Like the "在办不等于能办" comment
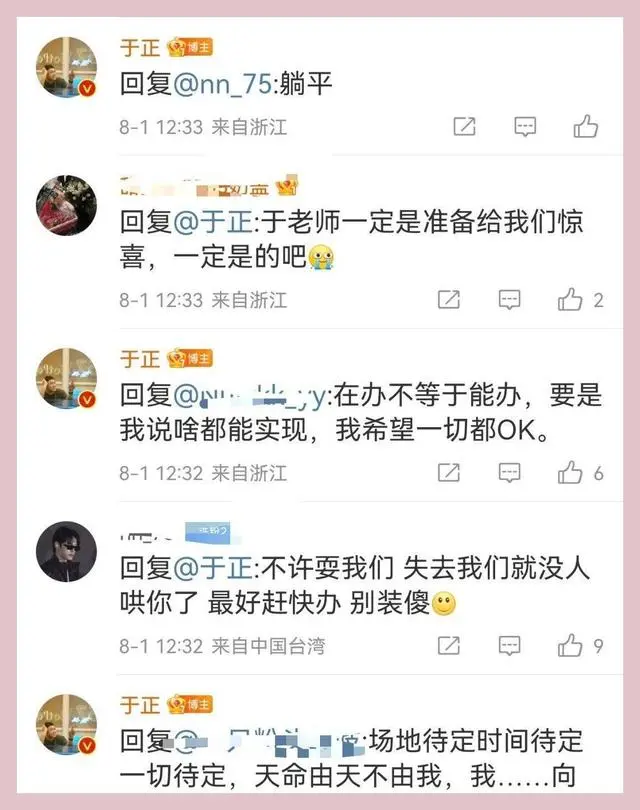Image resolution: width=640 pixels, height=810 pixels. pyautogui.click(x=570, y=473)
